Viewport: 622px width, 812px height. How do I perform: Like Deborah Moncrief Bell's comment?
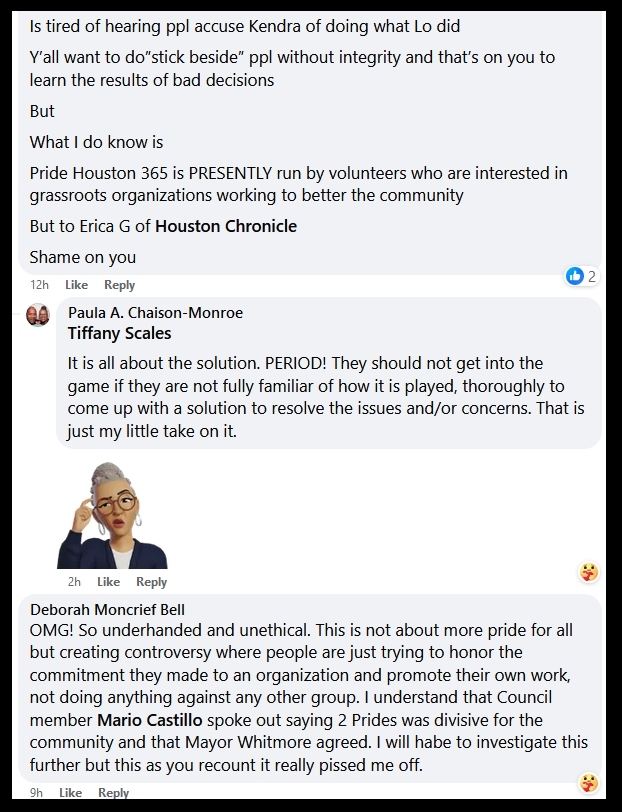coord(70,793)
